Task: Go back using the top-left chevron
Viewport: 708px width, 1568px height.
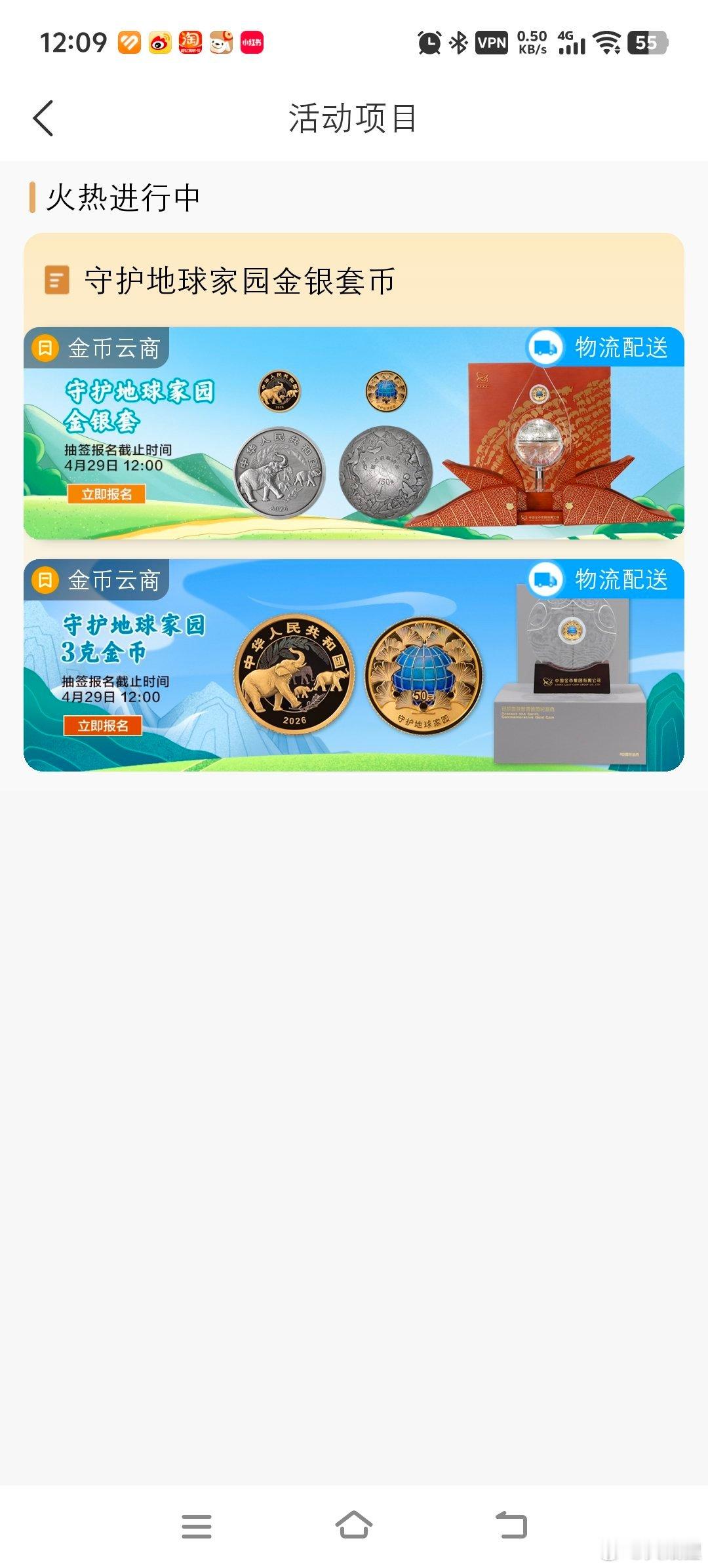Action: [43, 118]
